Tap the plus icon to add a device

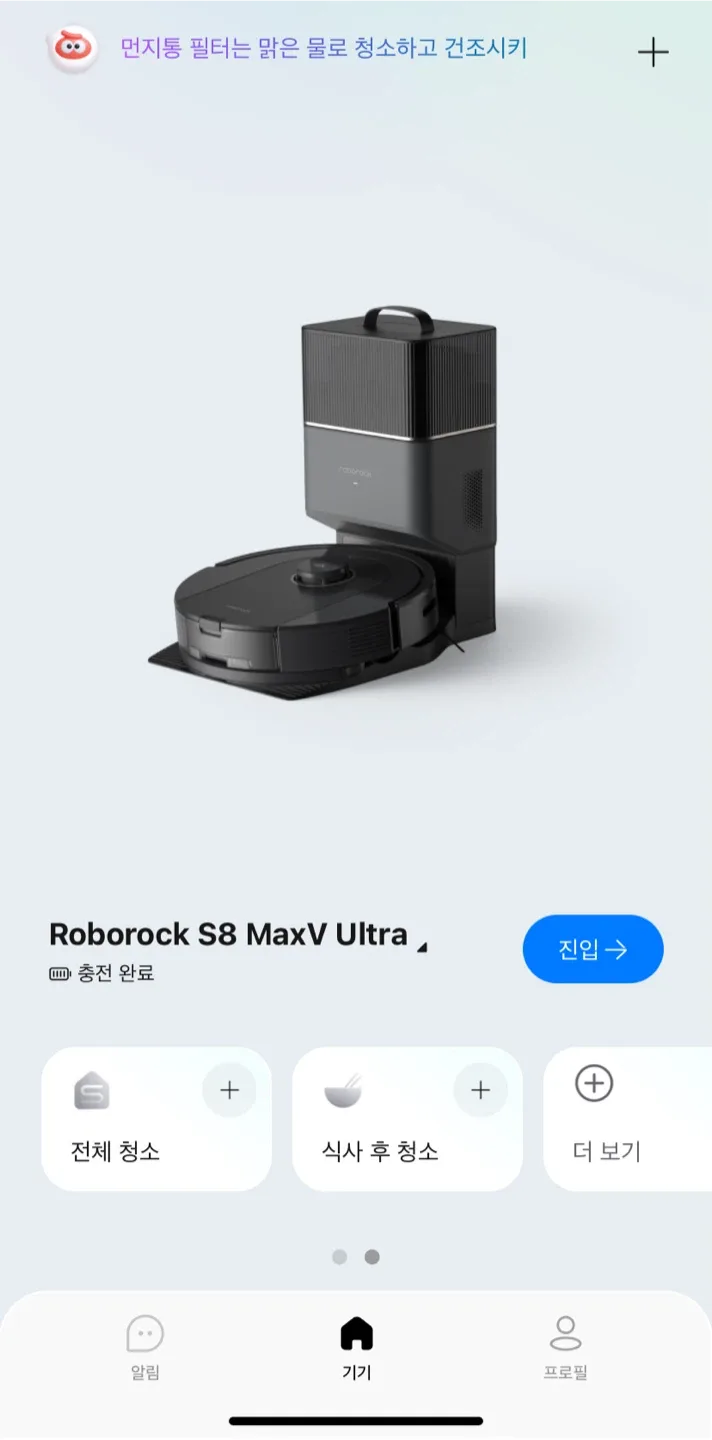tap(653, 52)
